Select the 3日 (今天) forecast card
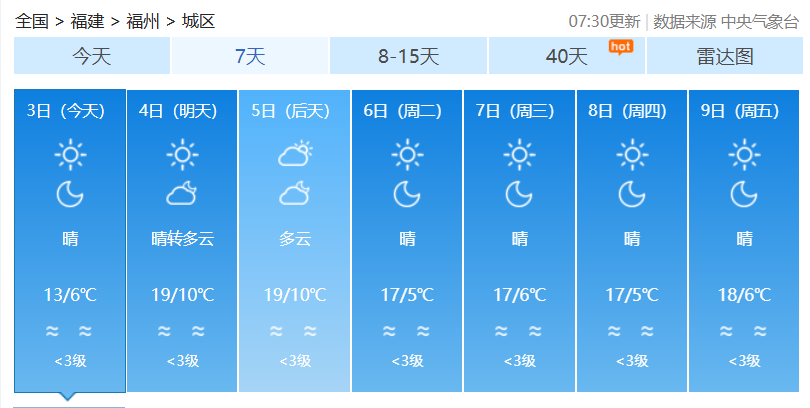Image resolution: width=810 pixels, height=408 pixels. 70,240
